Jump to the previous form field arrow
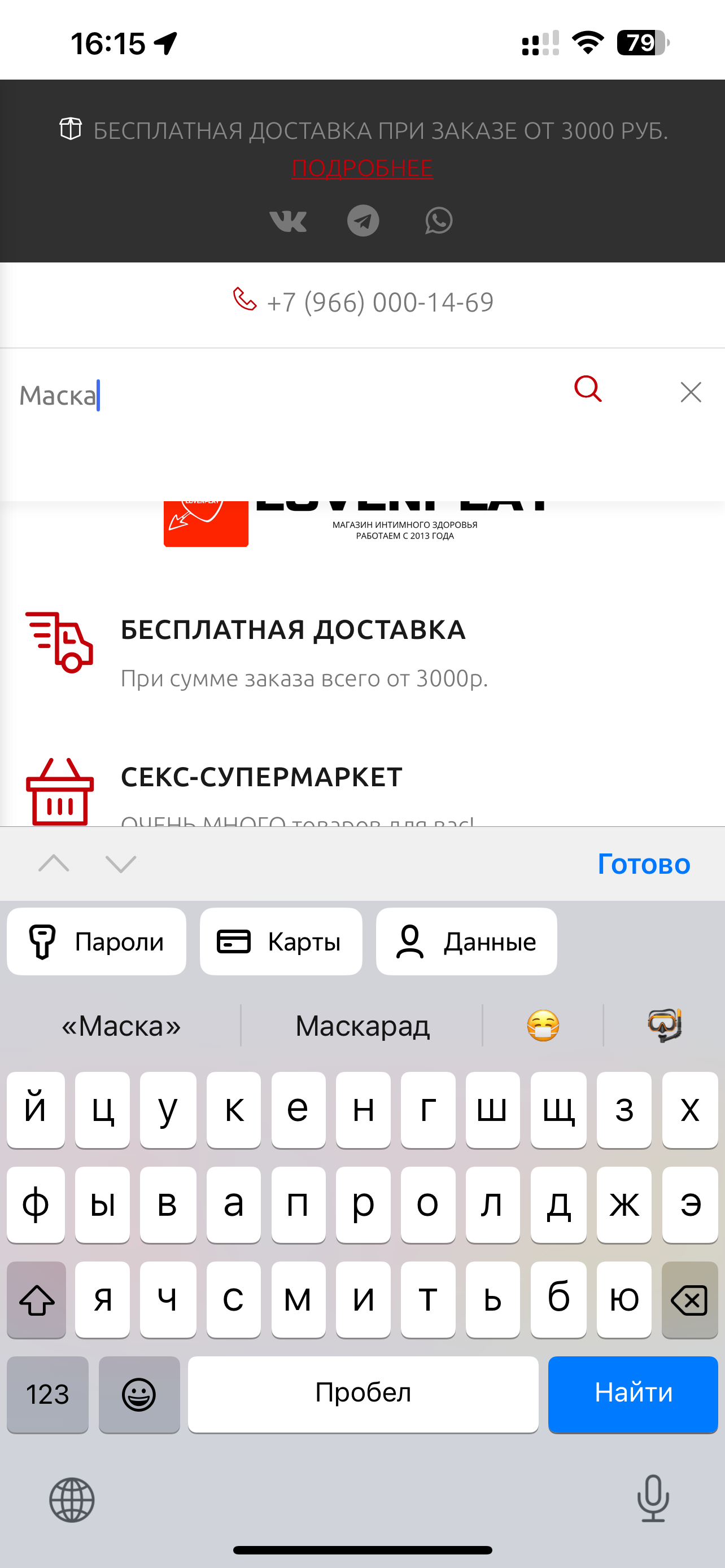725x1568 pixels. (x=54, y=863)
